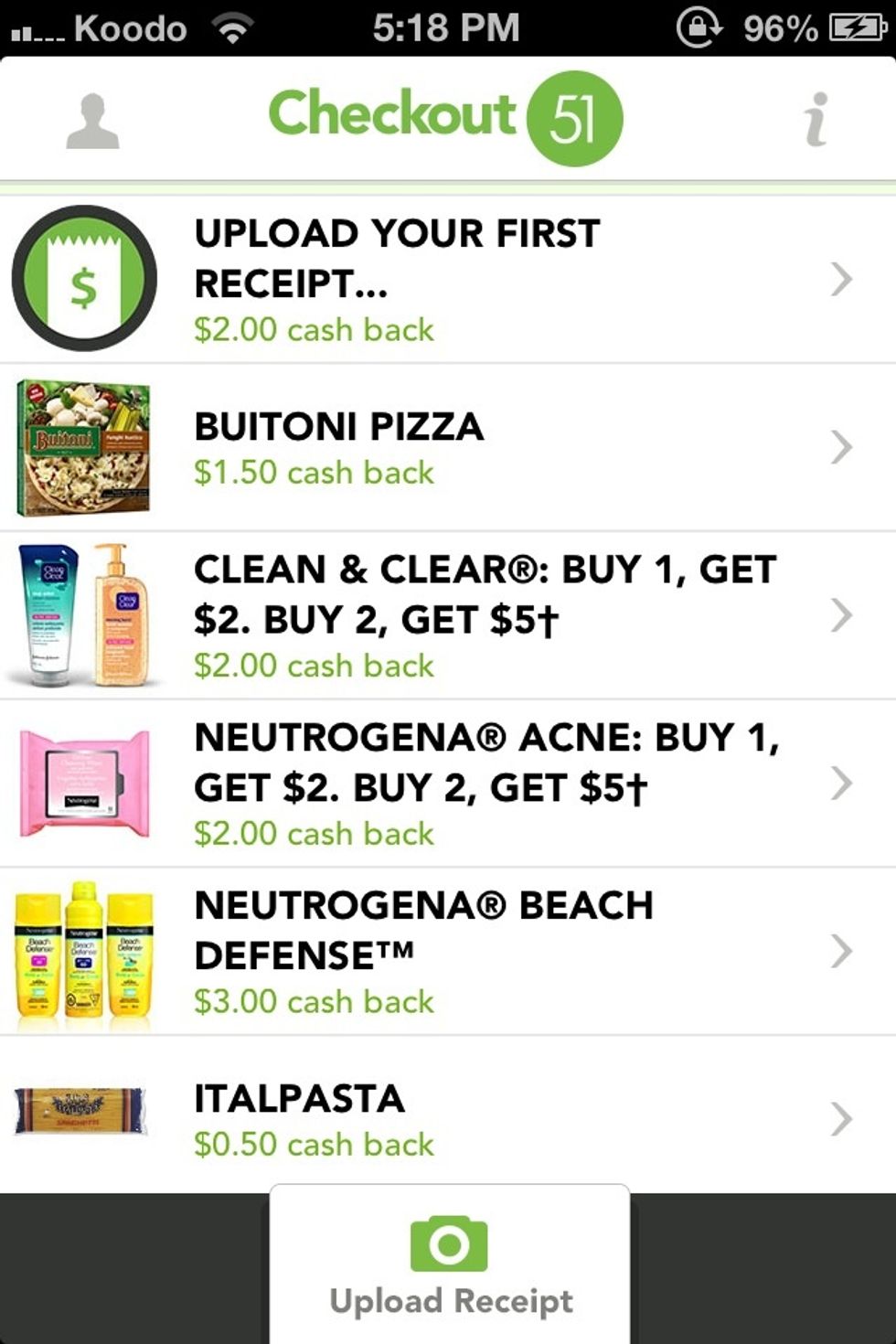
Task: Open the user profile icon
Action: tap(92, 121)
